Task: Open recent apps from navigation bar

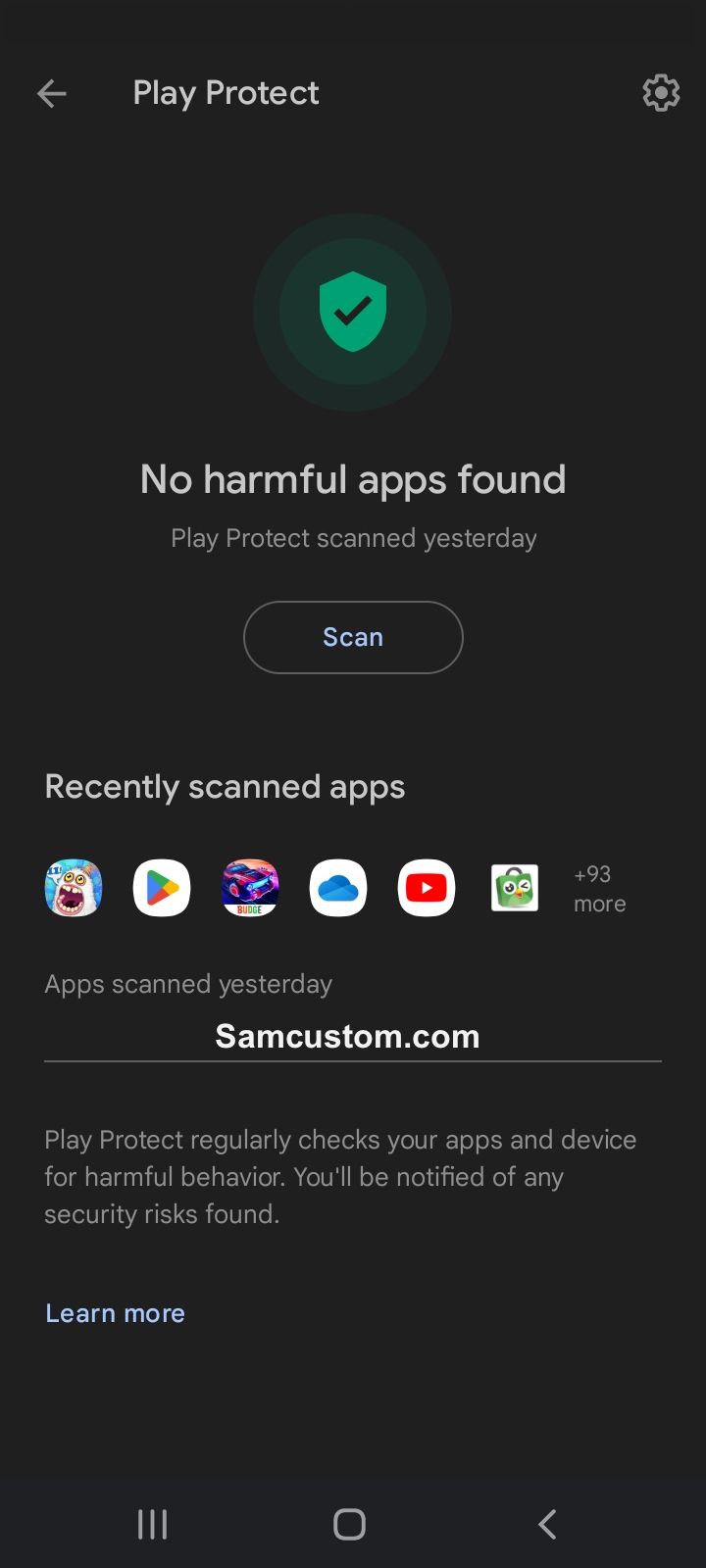Action: 152,1524
